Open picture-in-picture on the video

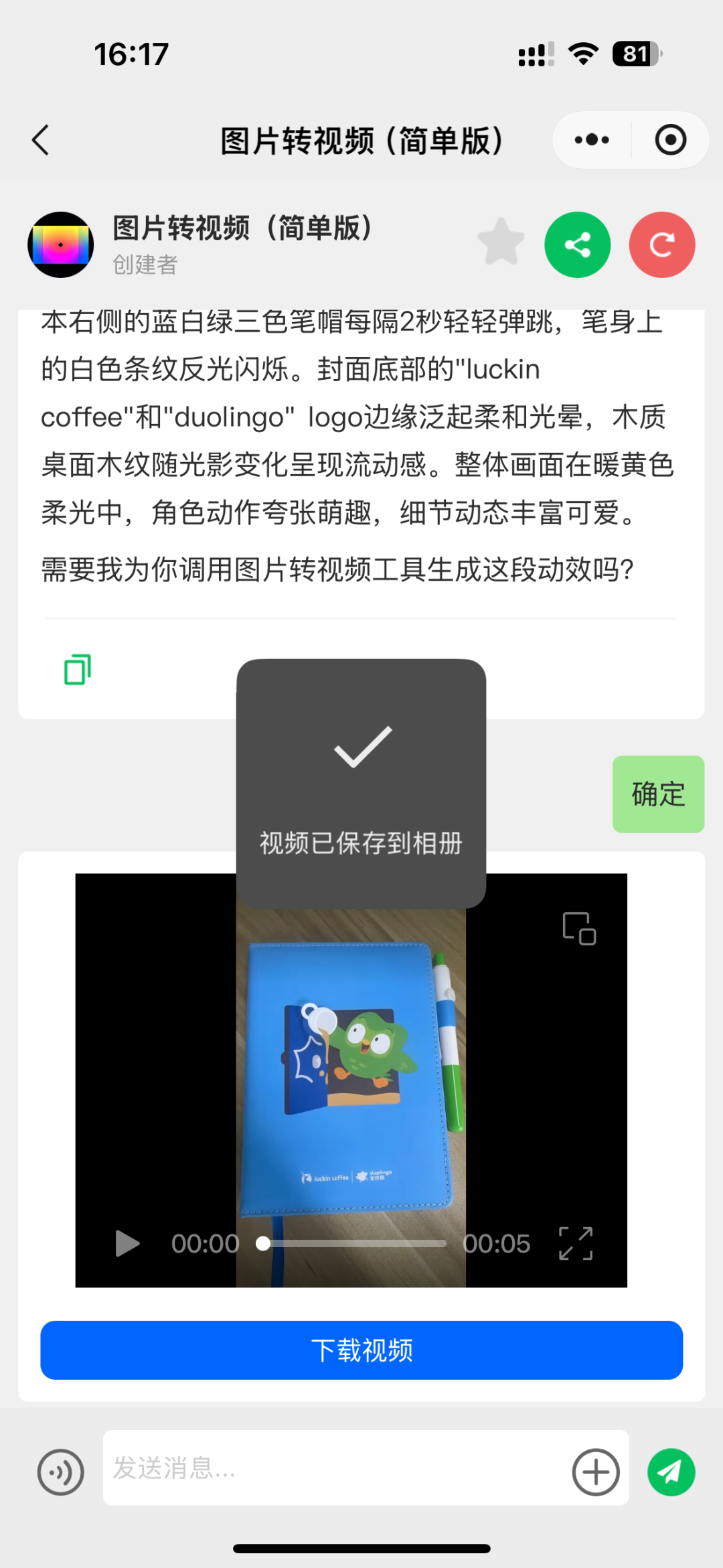(579, 928)
